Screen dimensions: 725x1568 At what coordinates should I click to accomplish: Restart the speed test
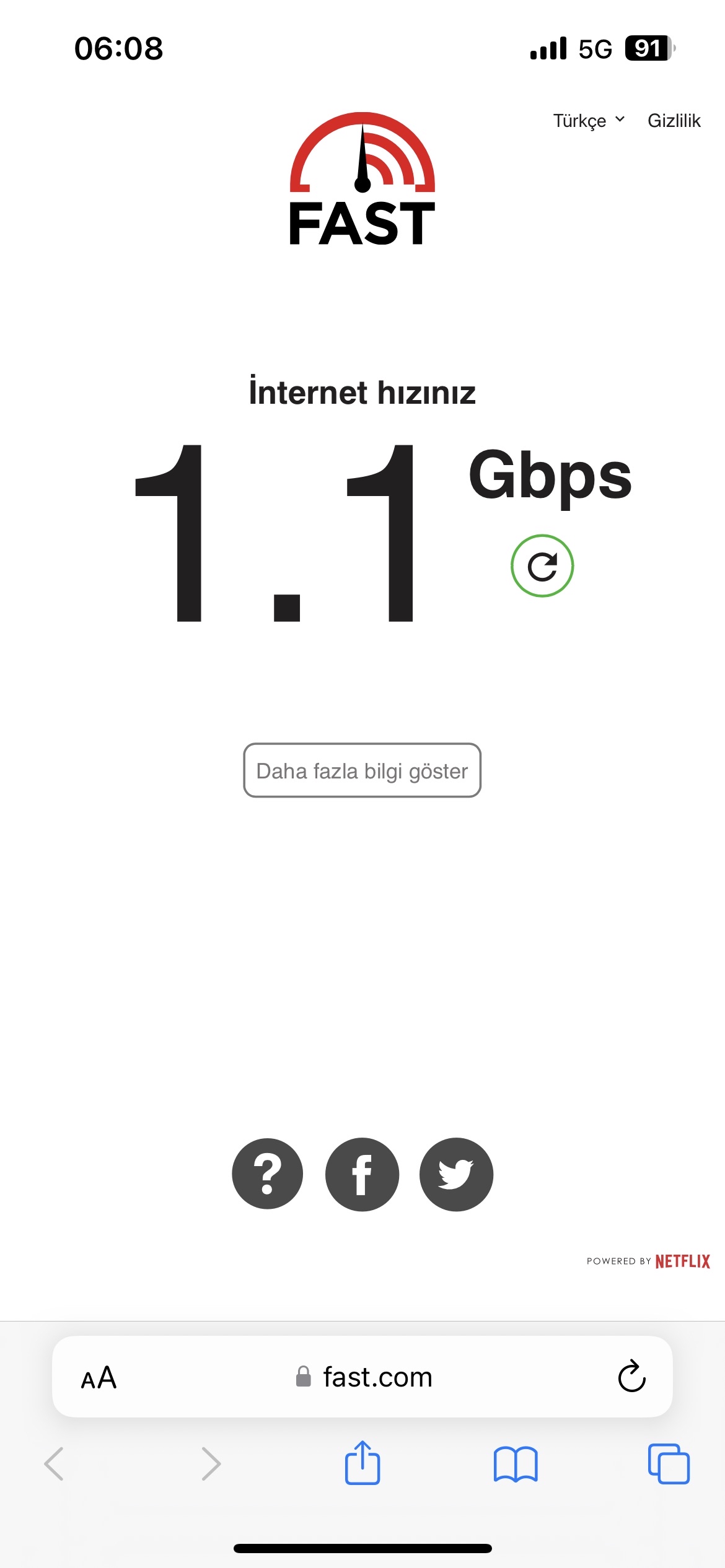pos(542,566)
